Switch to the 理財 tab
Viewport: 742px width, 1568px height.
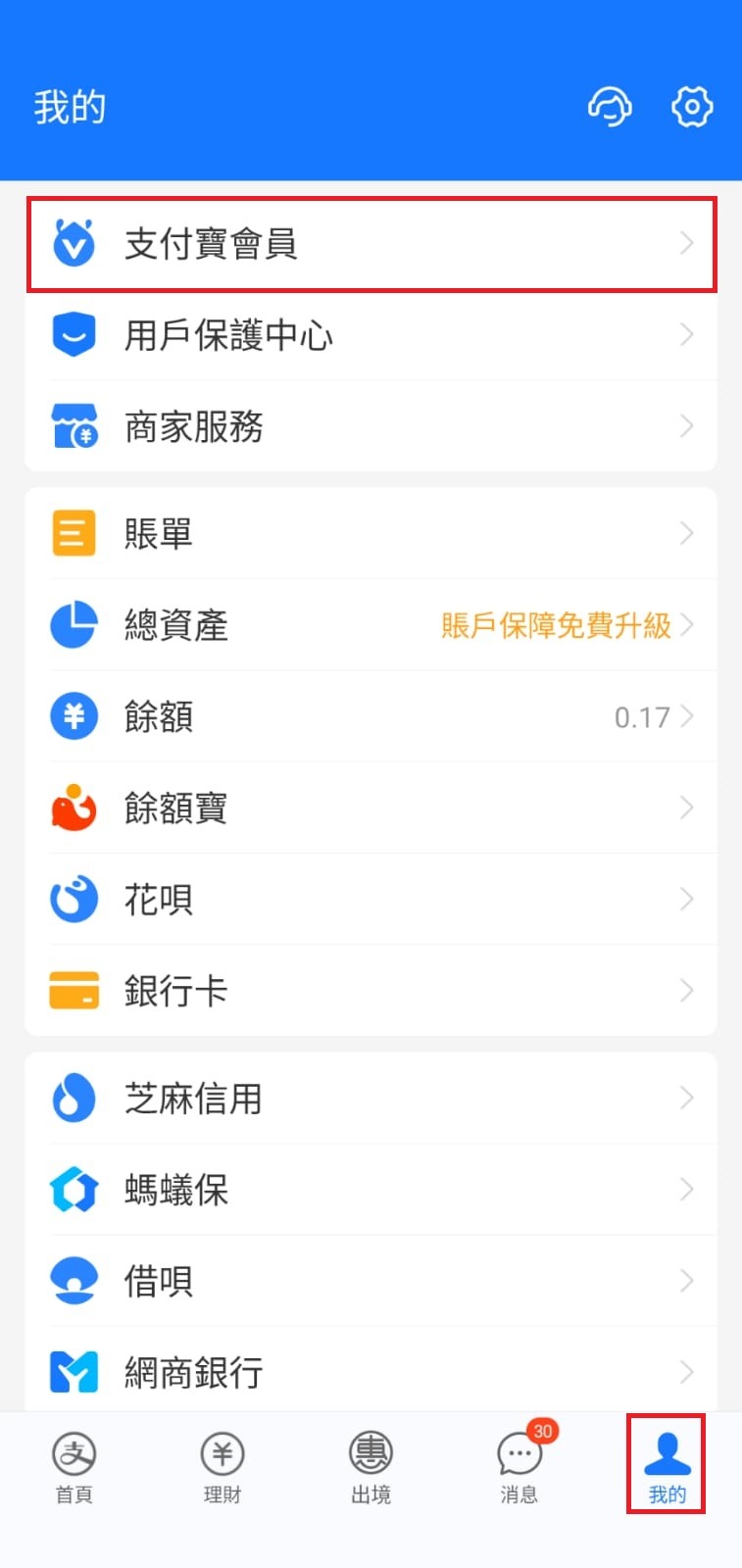coord(223,1466)
